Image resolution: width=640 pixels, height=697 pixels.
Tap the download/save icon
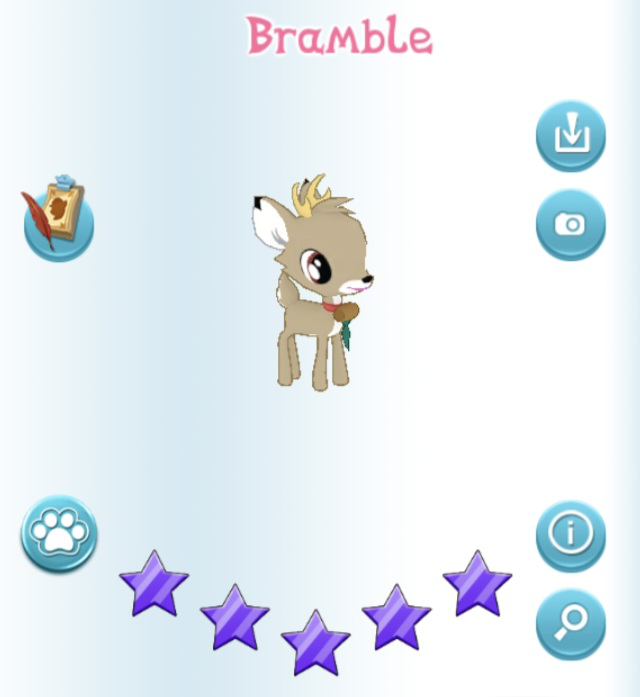(571, 135)
